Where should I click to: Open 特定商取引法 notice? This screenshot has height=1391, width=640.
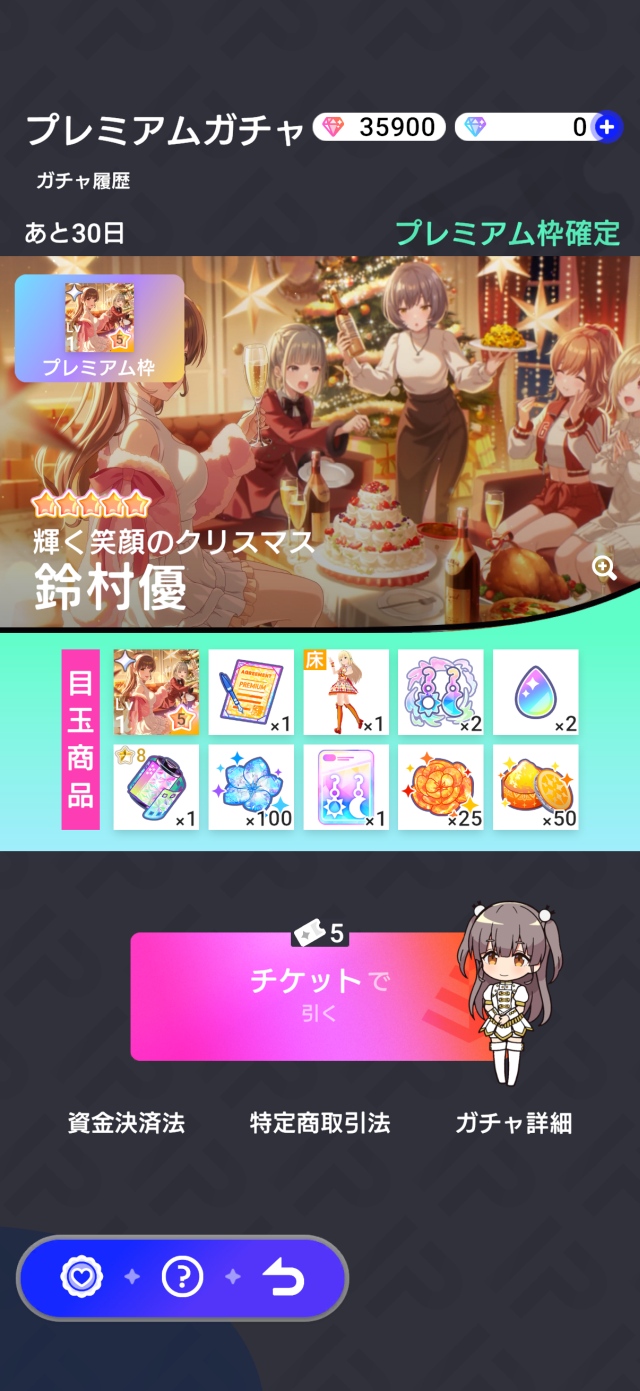coord(320,1123)
